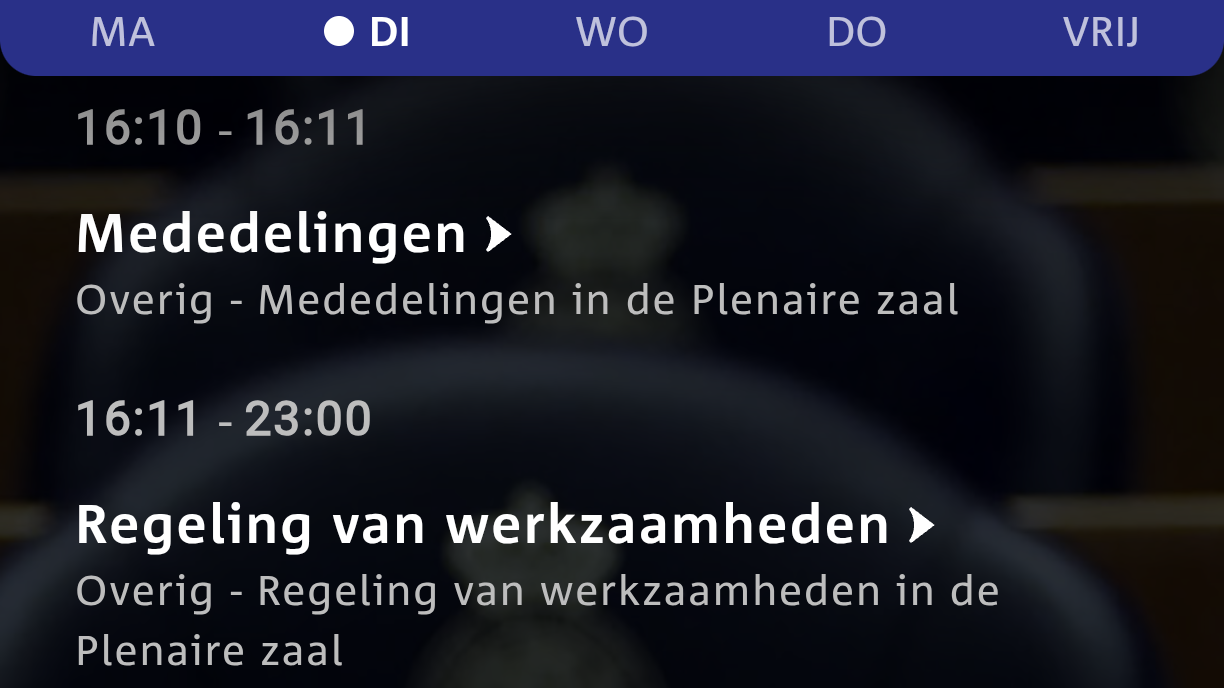Switch to the MA day tab

(122, 33)
